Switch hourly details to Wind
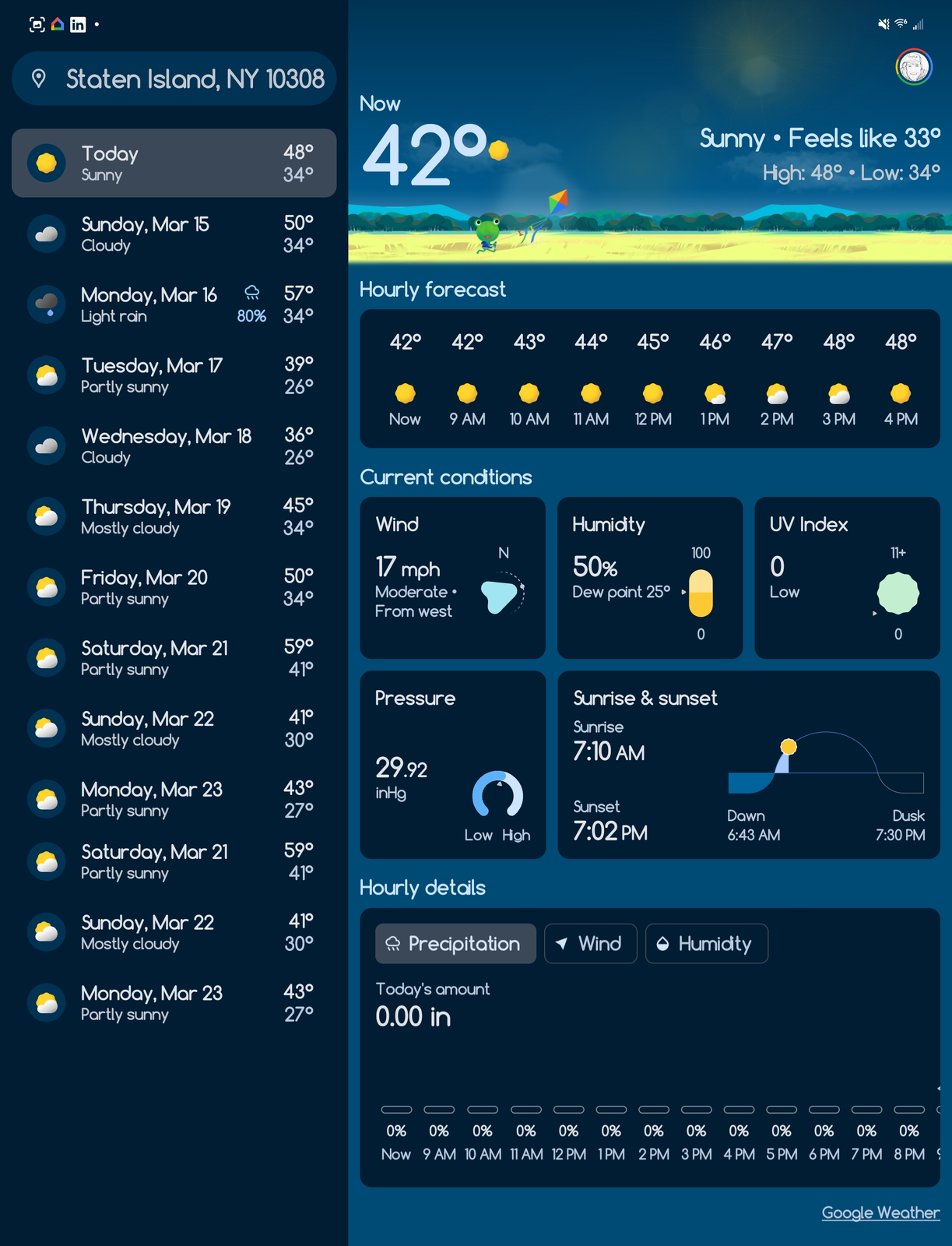 pos(590,944)
